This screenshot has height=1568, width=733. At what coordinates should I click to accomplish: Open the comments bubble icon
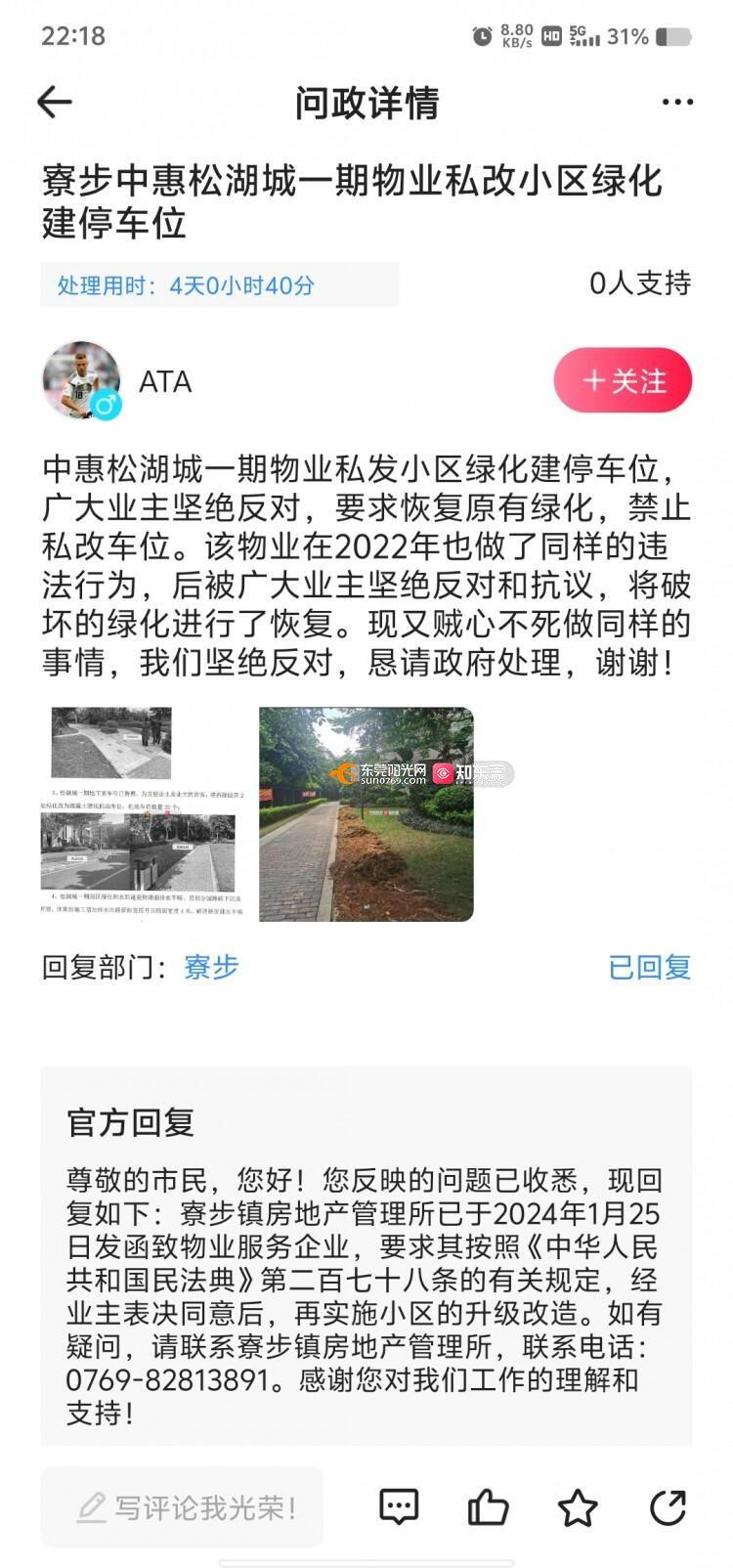[399, 1506]
